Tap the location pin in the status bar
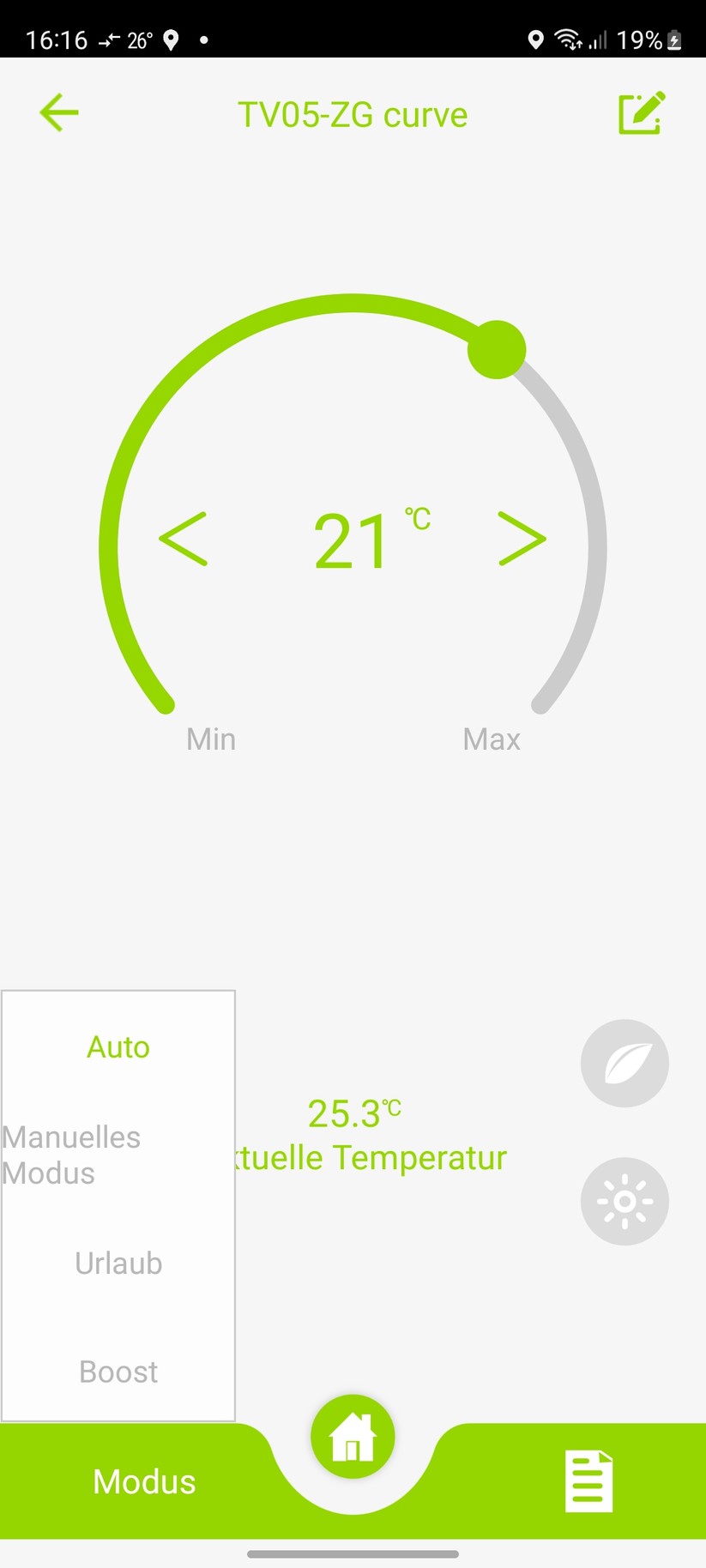 click(x=535, y=39)
